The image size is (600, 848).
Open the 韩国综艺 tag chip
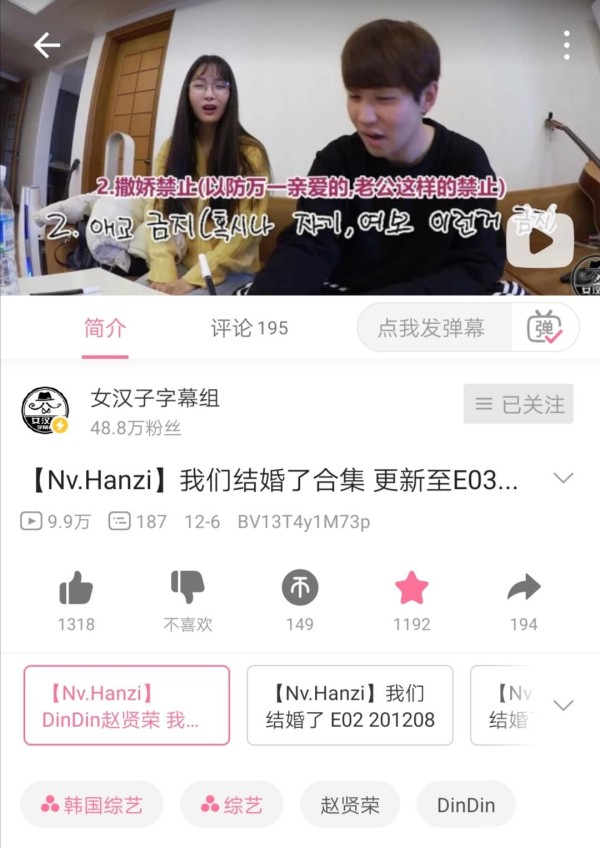pyautogui.click(x=91, y=805)
